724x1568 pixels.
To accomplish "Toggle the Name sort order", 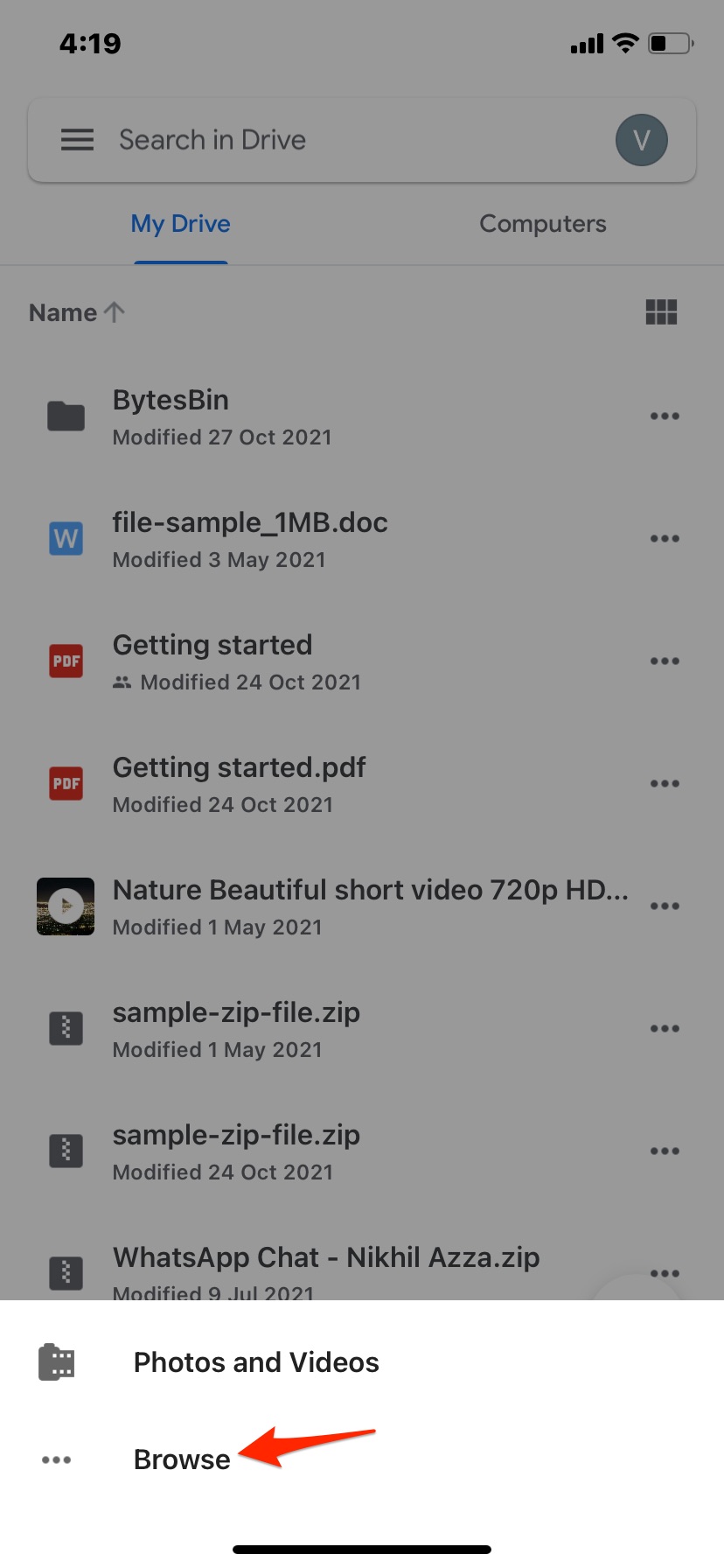I will click(77, 311).
